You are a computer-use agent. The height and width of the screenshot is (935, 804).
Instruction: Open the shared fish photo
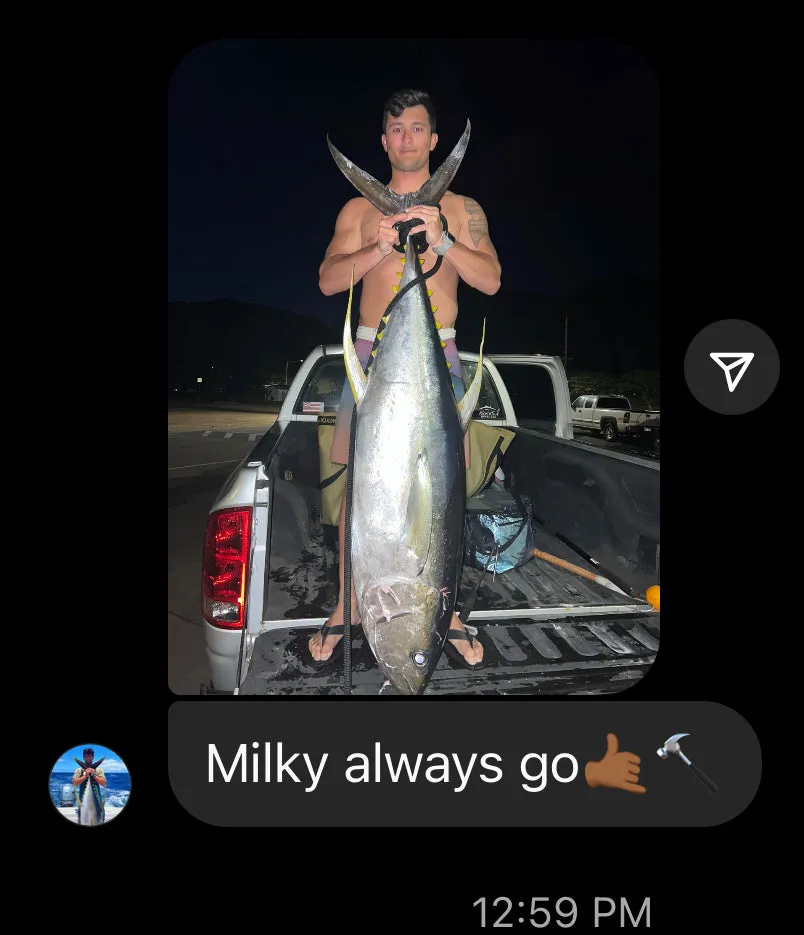click(413, 367)
